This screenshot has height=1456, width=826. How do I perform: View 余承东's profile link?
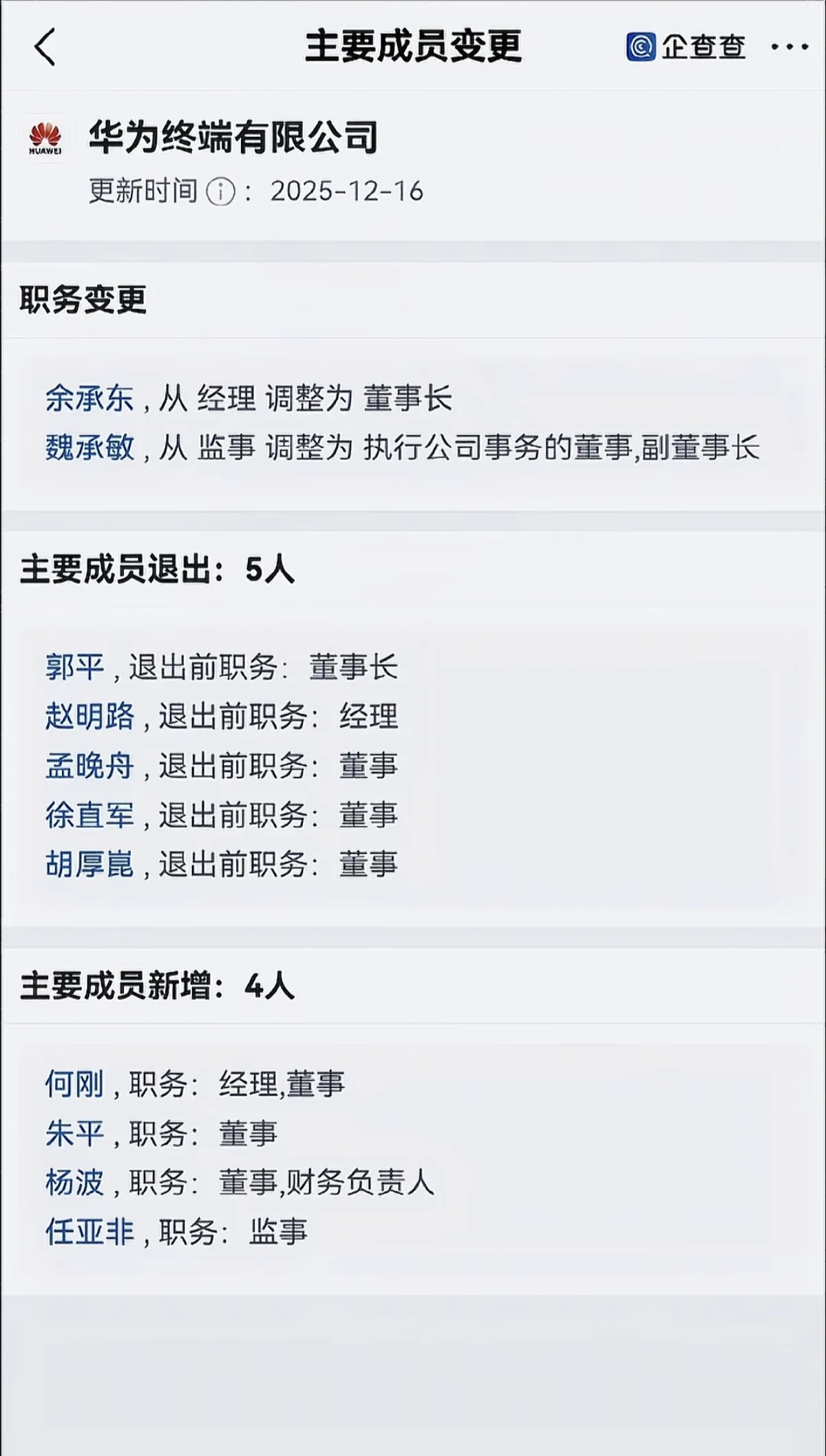(89, 398)
